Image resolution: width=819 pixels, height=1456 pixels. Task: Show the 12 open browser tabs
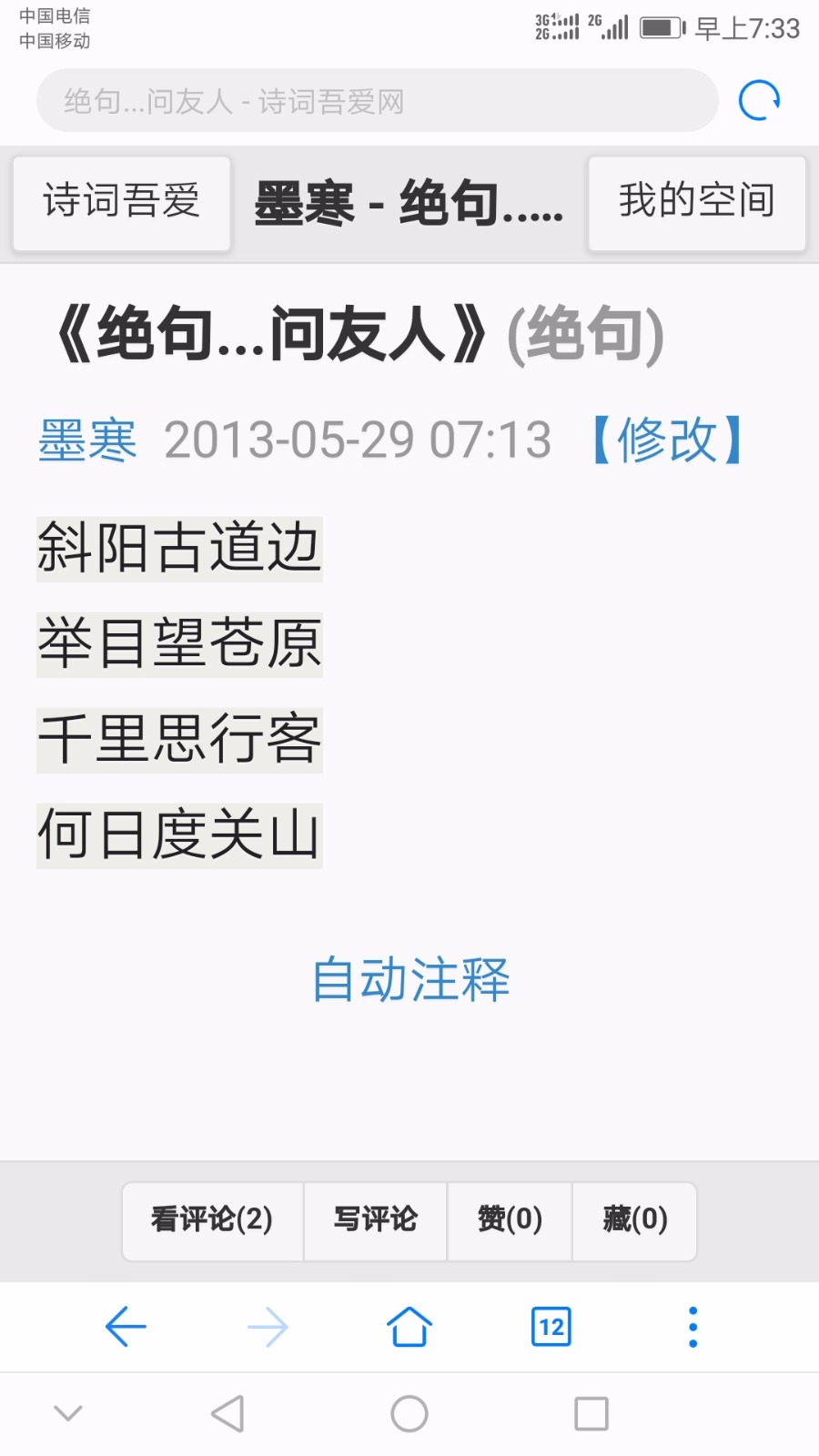point(551,1327)
